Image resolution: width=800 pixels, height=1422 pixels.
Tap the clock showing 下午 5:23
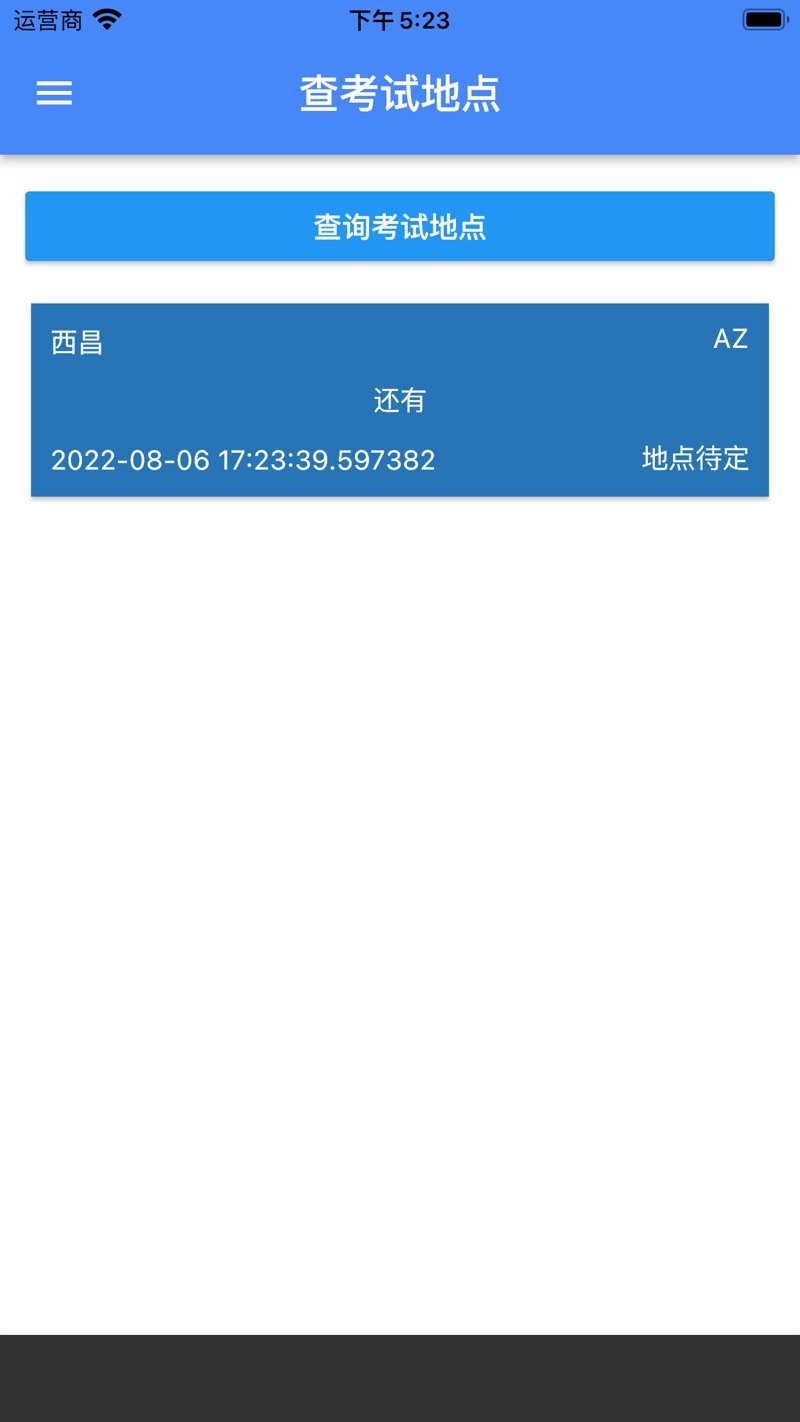[x=400, y=20]
